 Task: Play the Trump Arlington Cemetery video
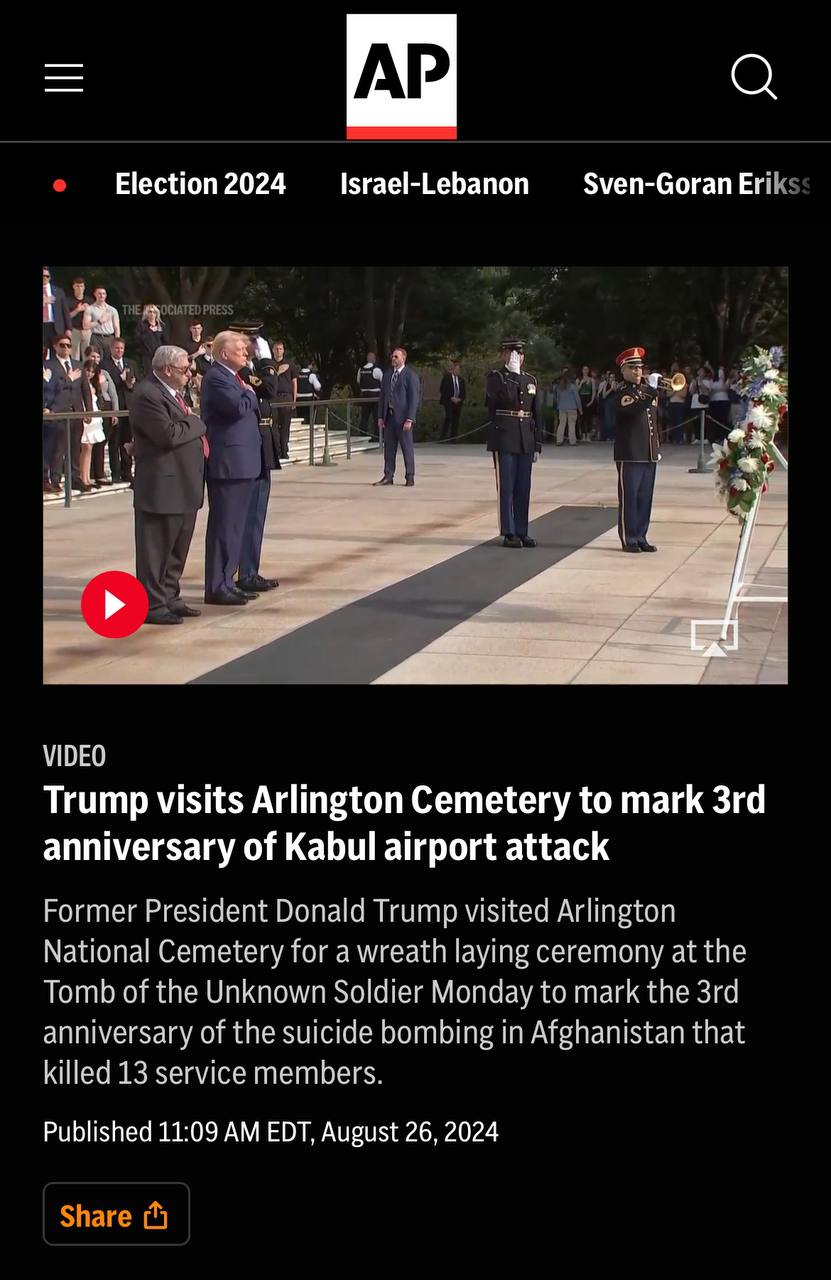coord(115,604)
